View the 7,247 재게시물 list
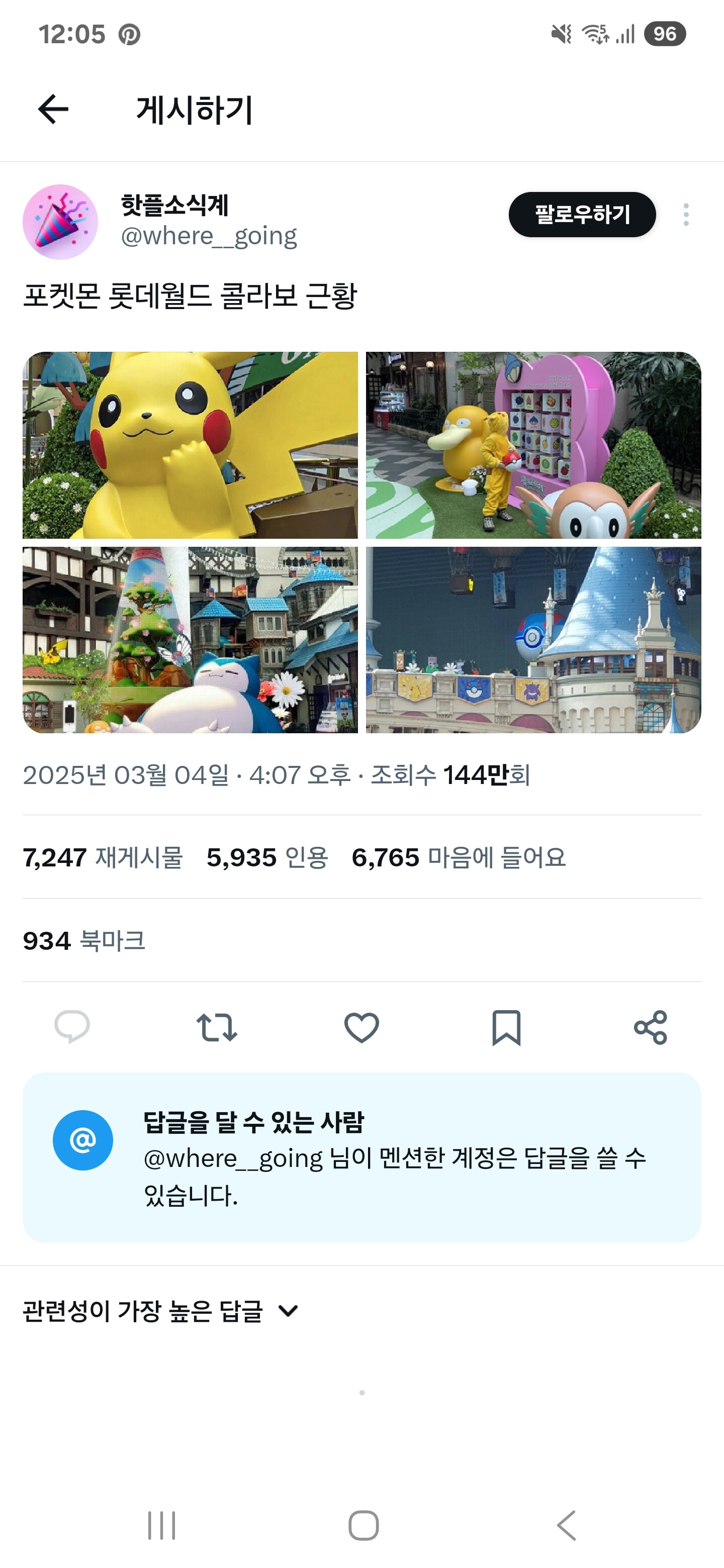Image resolution: width=724 pixels, height=1568 pixels. pos(103,857)
